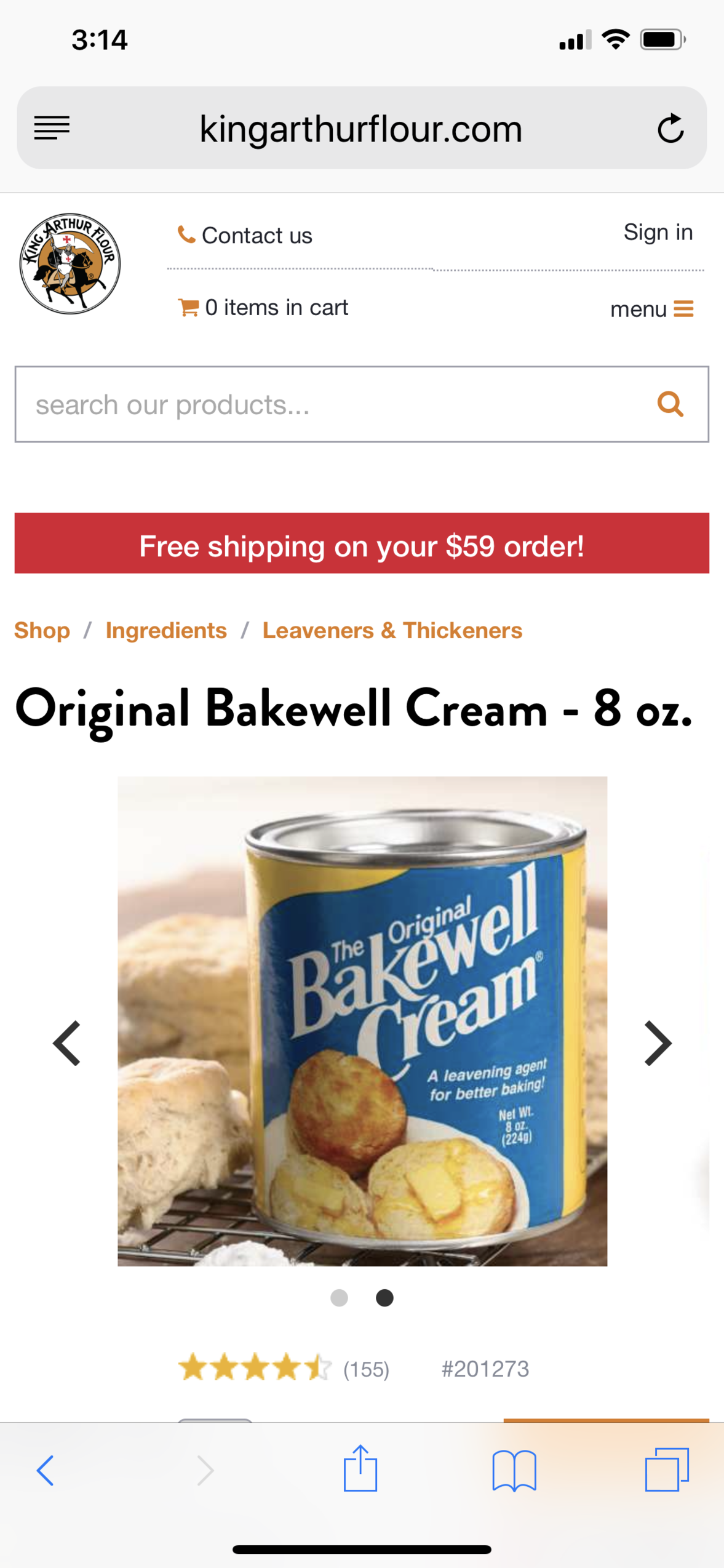
Task: Open the Safari tabs overview
Action: (667, 1469)
